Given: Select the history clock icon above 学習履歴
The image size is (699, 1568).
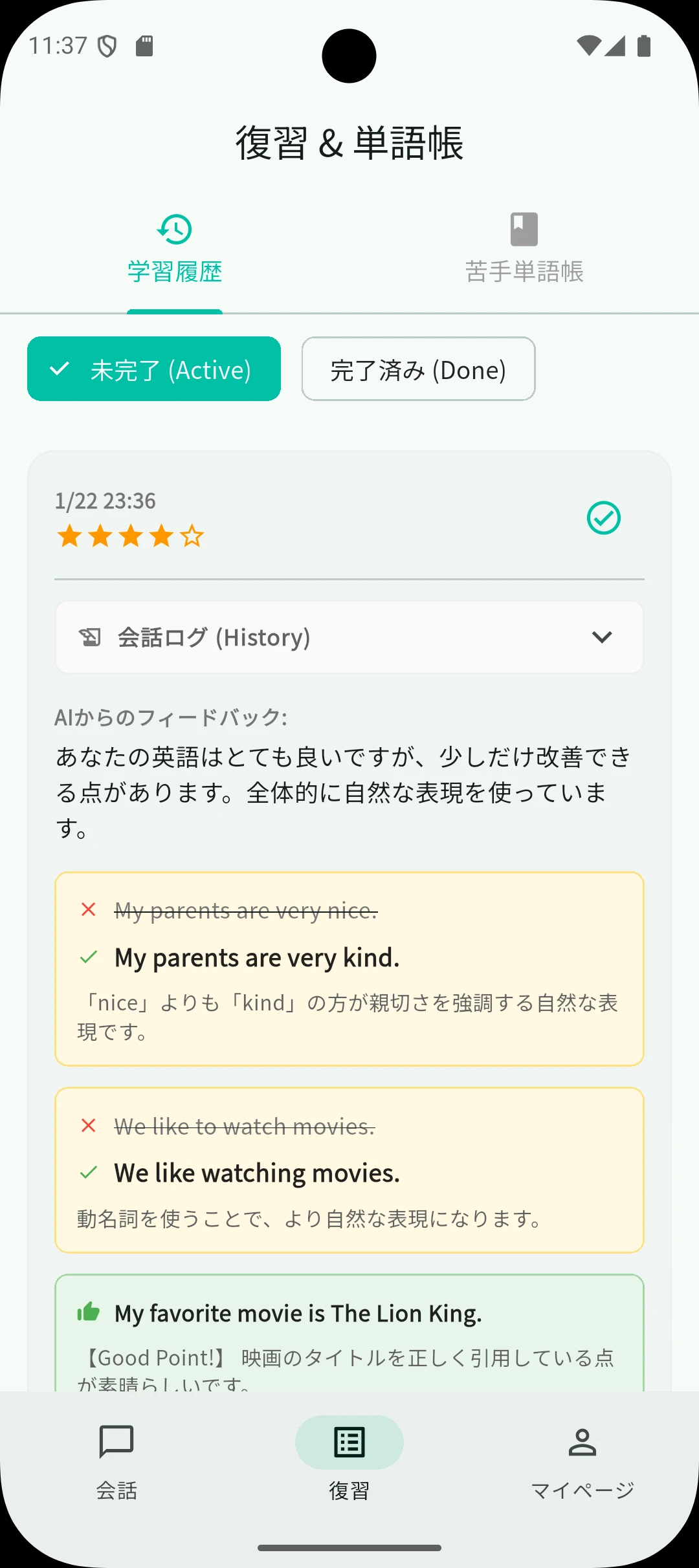Looking at the screenshot, I should tap(174, 230).
